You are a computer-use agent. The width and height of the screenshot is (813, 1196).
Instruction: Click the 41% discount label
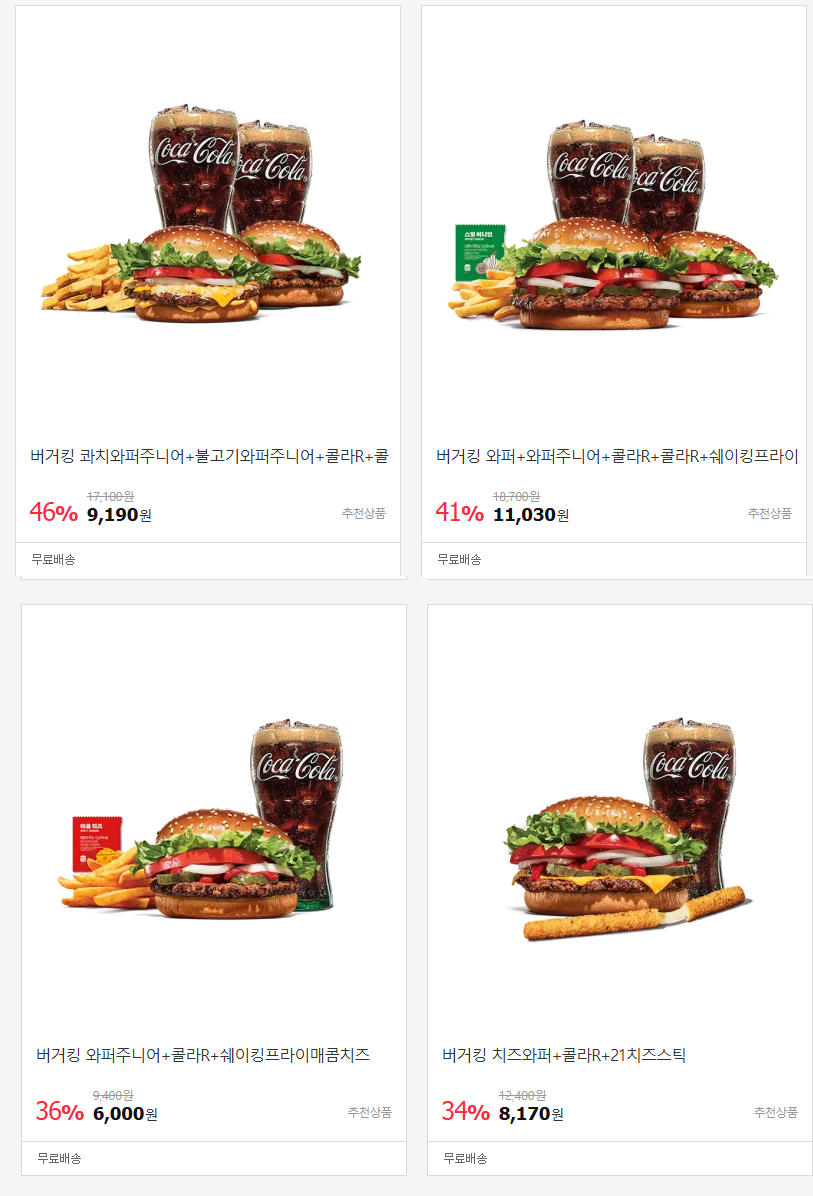click(x=461, y=512)
